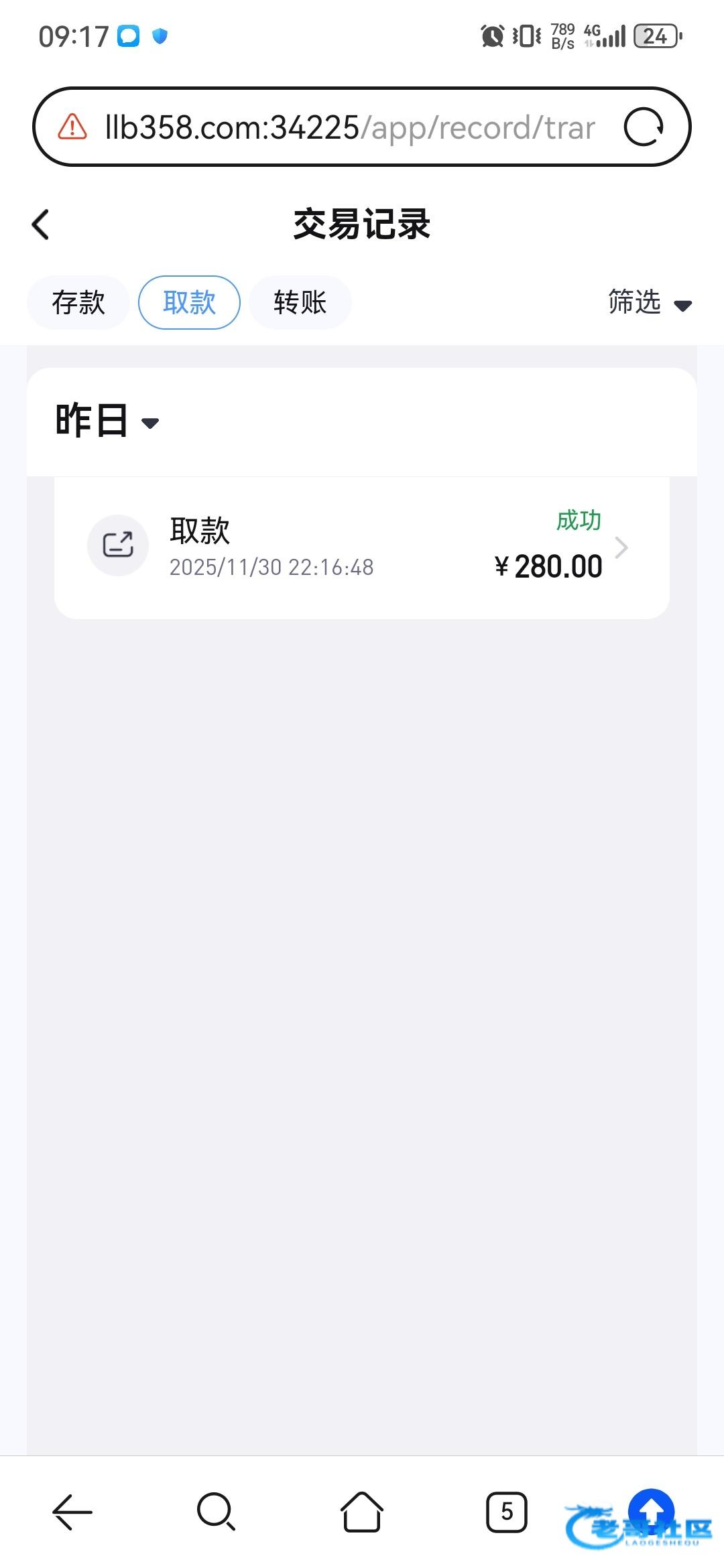The image size is (724, 1568).
Task: Switch to the 转账 tab
Action: pos(300,302)
